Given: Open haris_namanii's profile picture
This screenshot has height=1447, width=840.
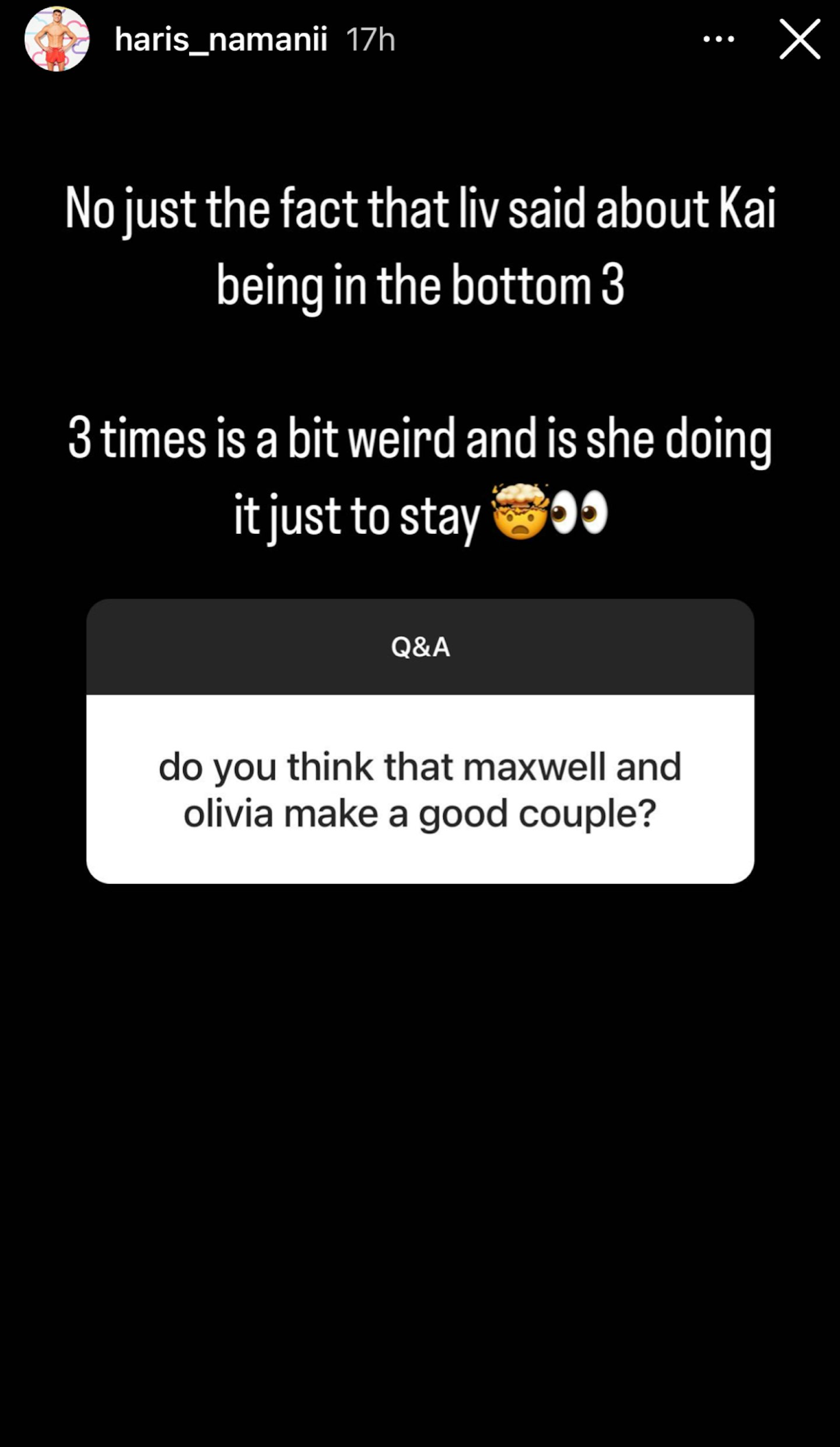Looking at the screenshot, I should [x=57, y=40].
